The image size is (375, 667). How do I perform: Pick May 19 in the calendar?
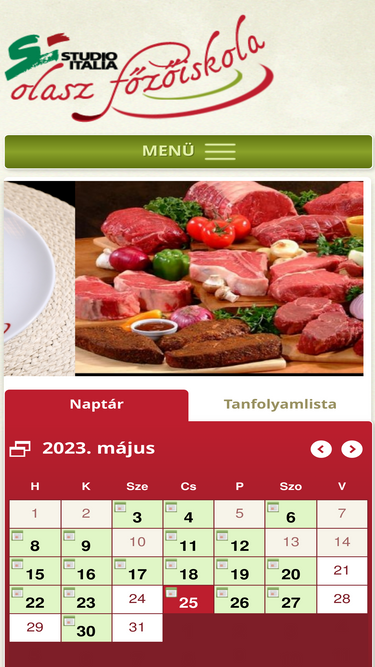239,571
